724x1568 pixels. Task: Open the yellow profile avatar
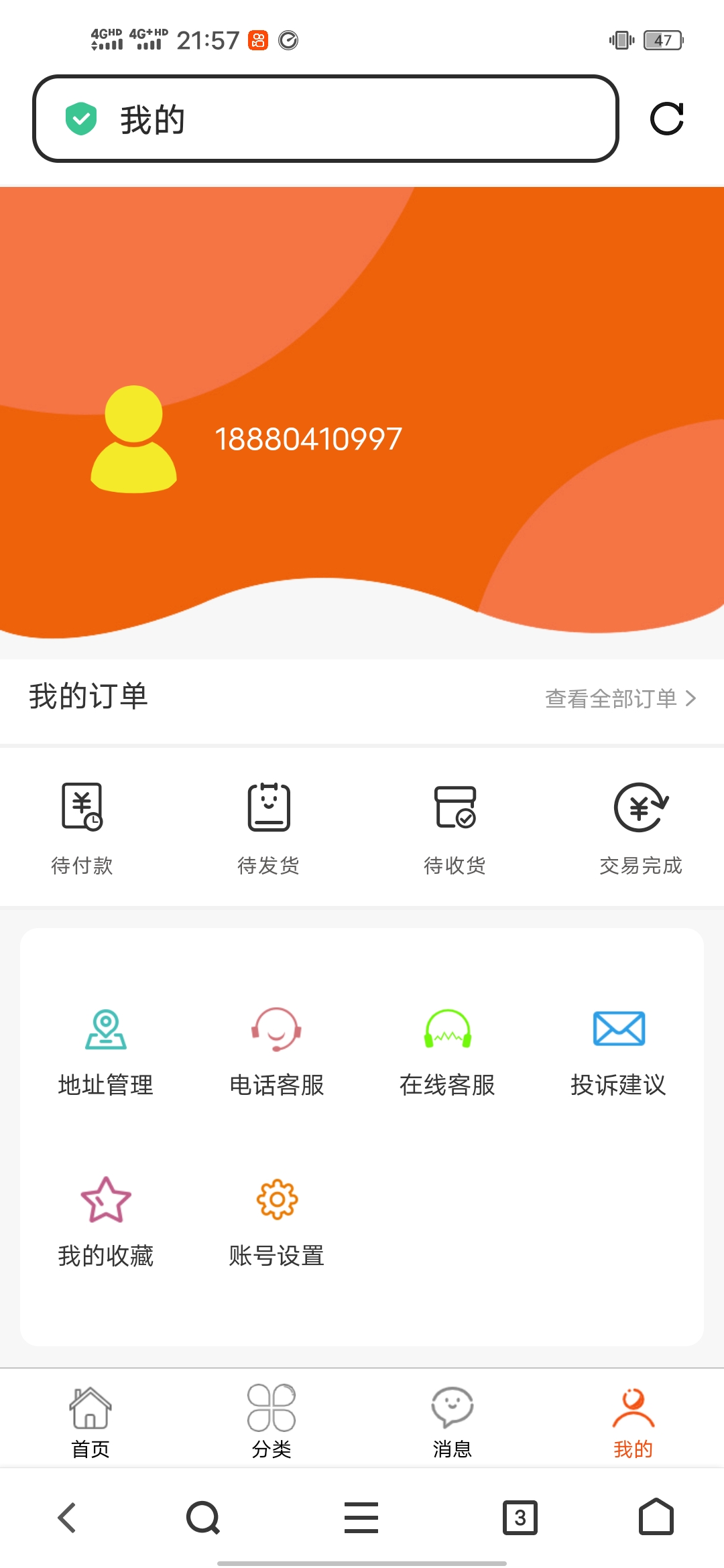pos(134,439)
